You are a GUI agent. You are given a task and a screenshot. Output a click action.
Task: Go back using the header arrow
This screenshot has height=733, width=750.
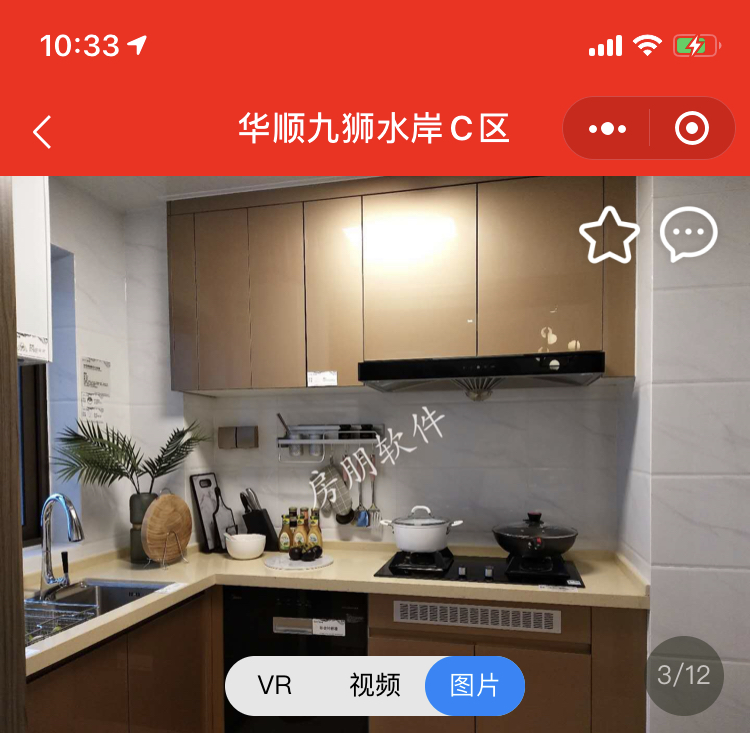coord(42,131)
